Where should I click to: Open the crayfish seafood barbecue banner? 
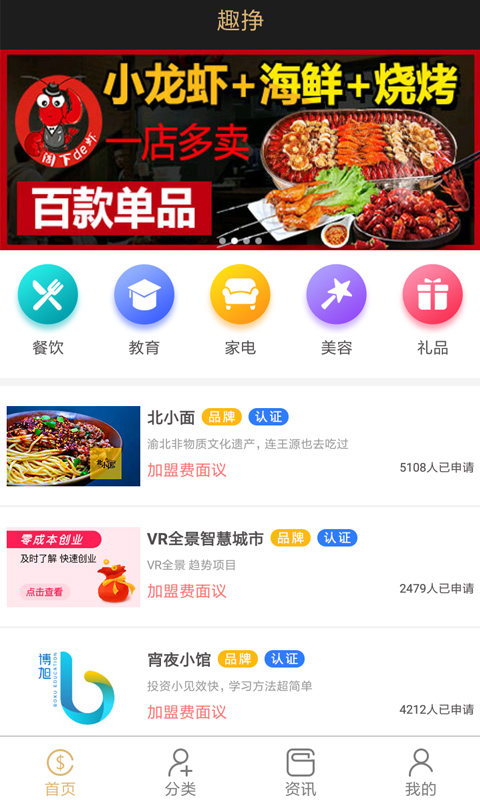coord(240,150)
